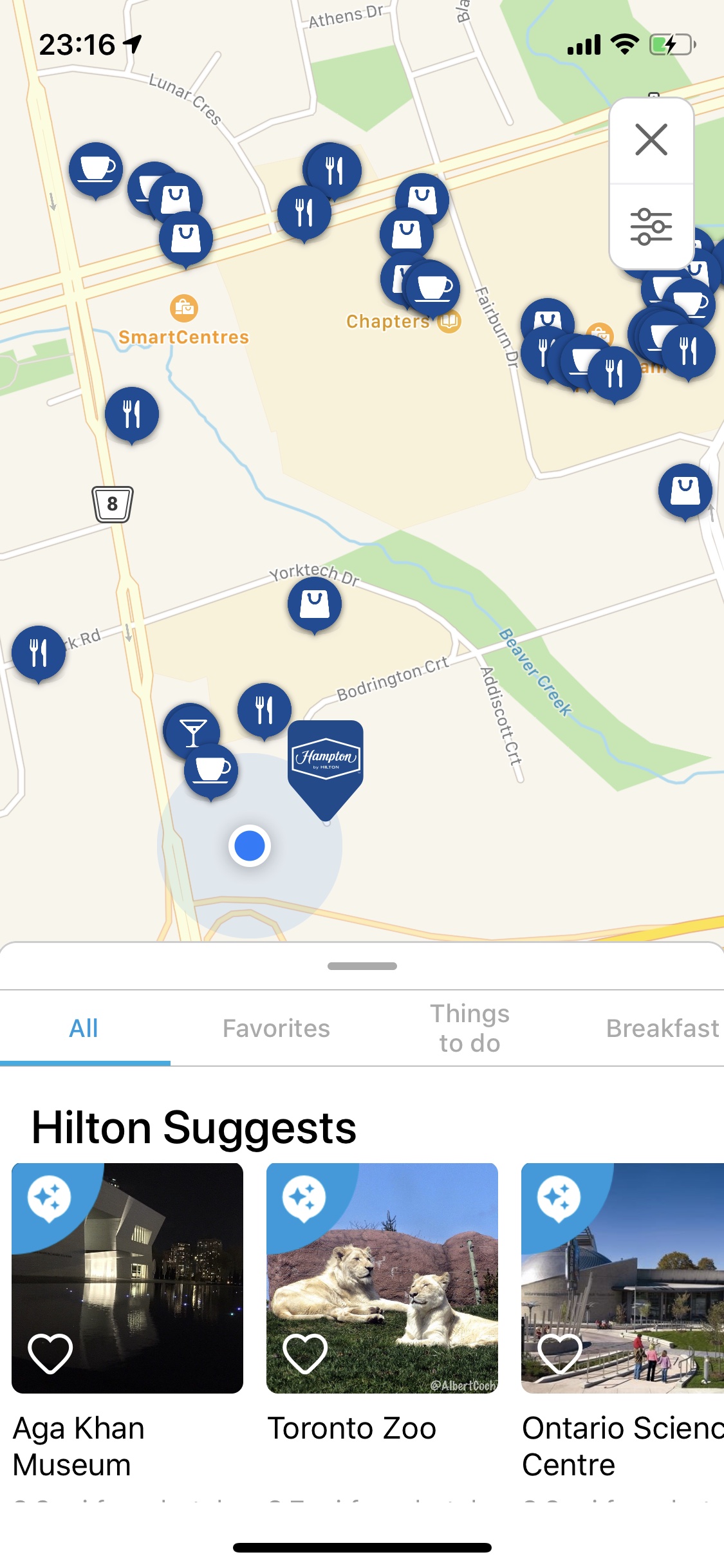Switch to the Favorites tab
724x1568 pixels.
(276, 1028)
